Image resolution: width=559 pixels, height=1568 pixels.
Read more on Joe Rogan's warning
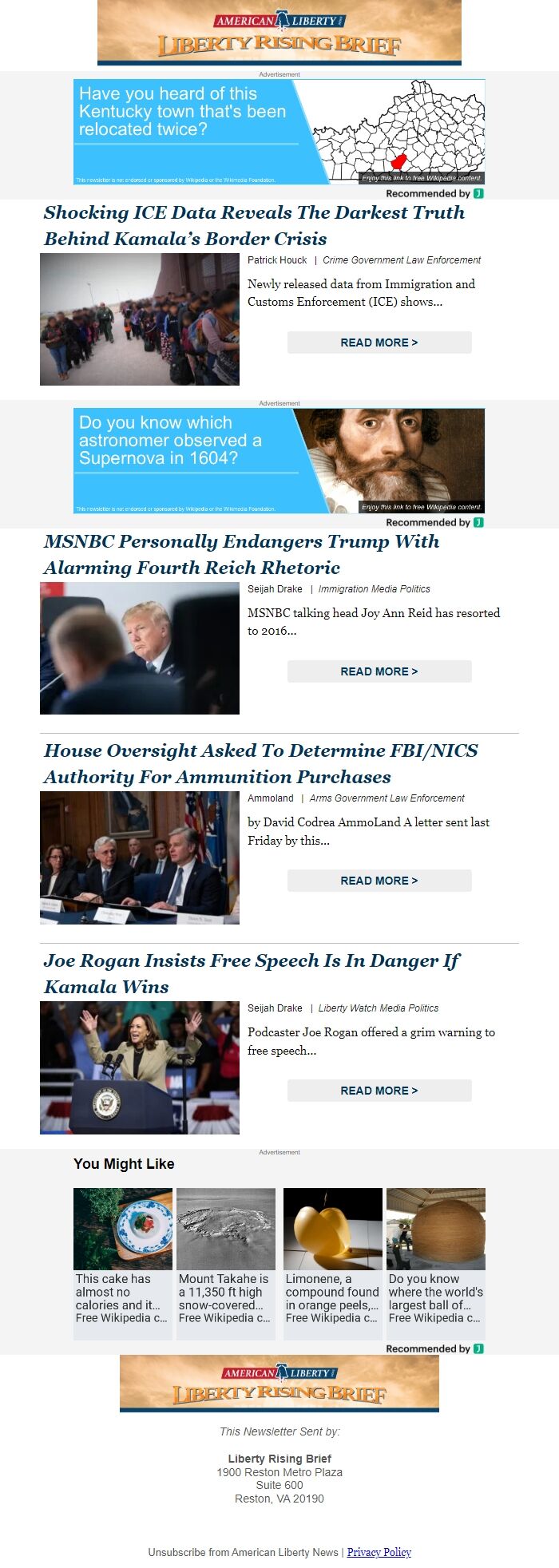tap(379, 1091)
